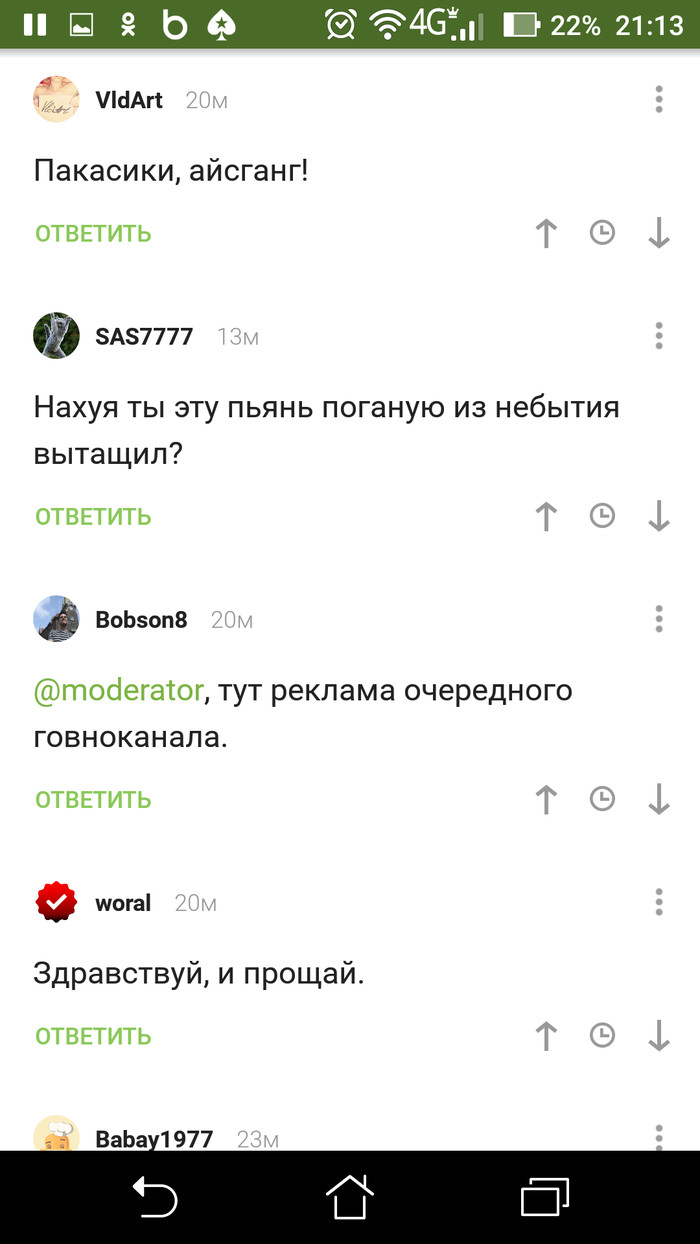This screenshot has height=1244, width=700.
Task: Reply to woral's comment
Action: (x=93, y=1036)
